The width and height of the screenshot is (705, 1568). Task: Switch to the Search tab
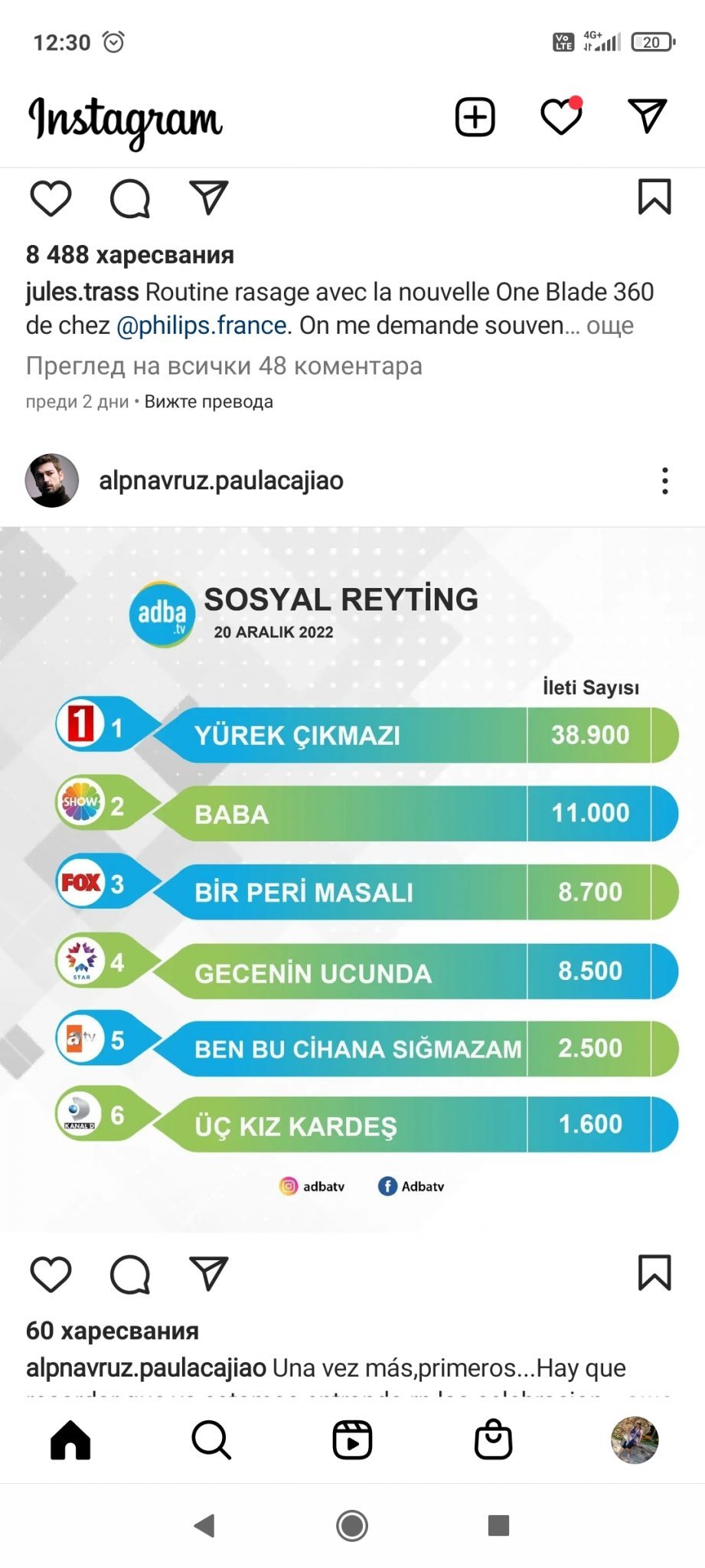point(211,1440)
